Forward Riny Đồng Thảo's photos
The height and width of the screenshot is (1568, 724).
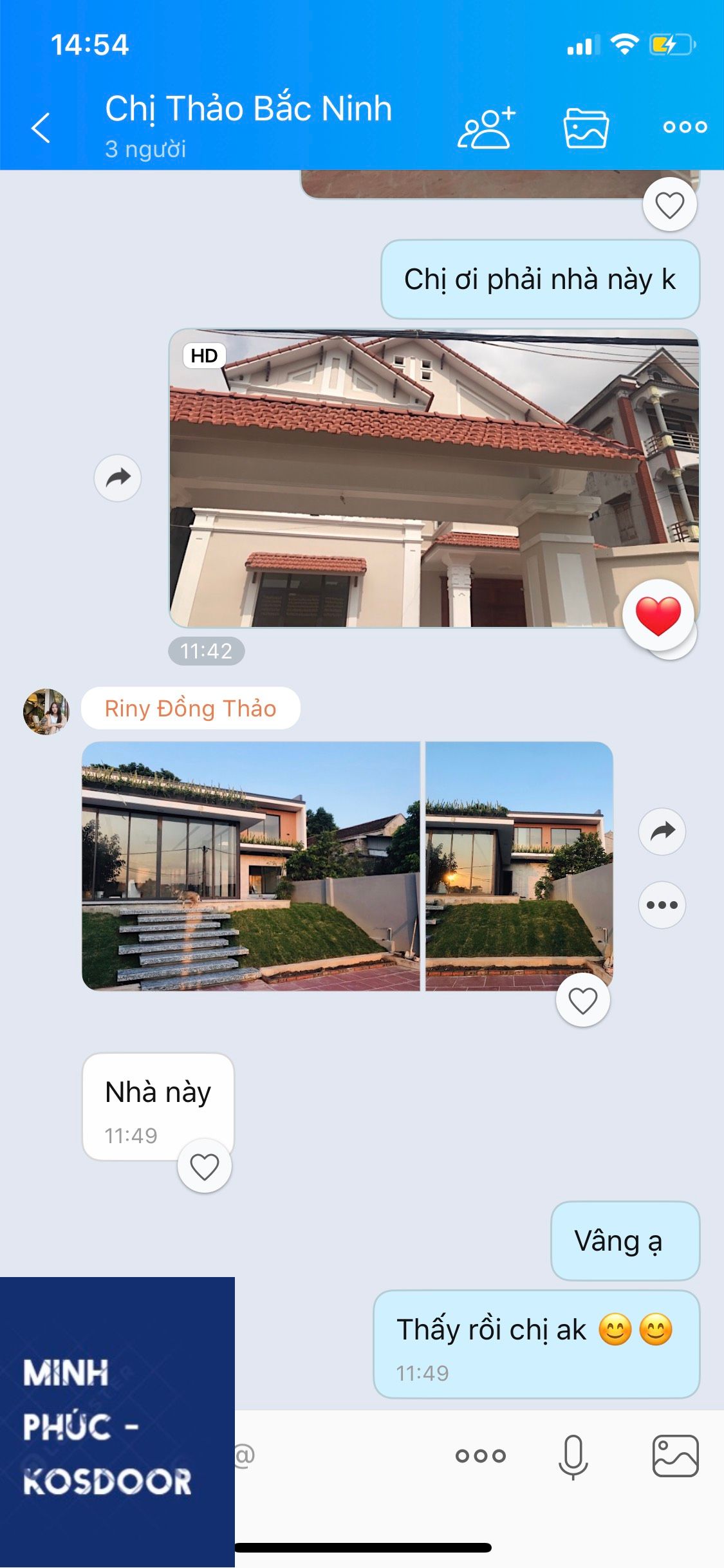point(662,831)
